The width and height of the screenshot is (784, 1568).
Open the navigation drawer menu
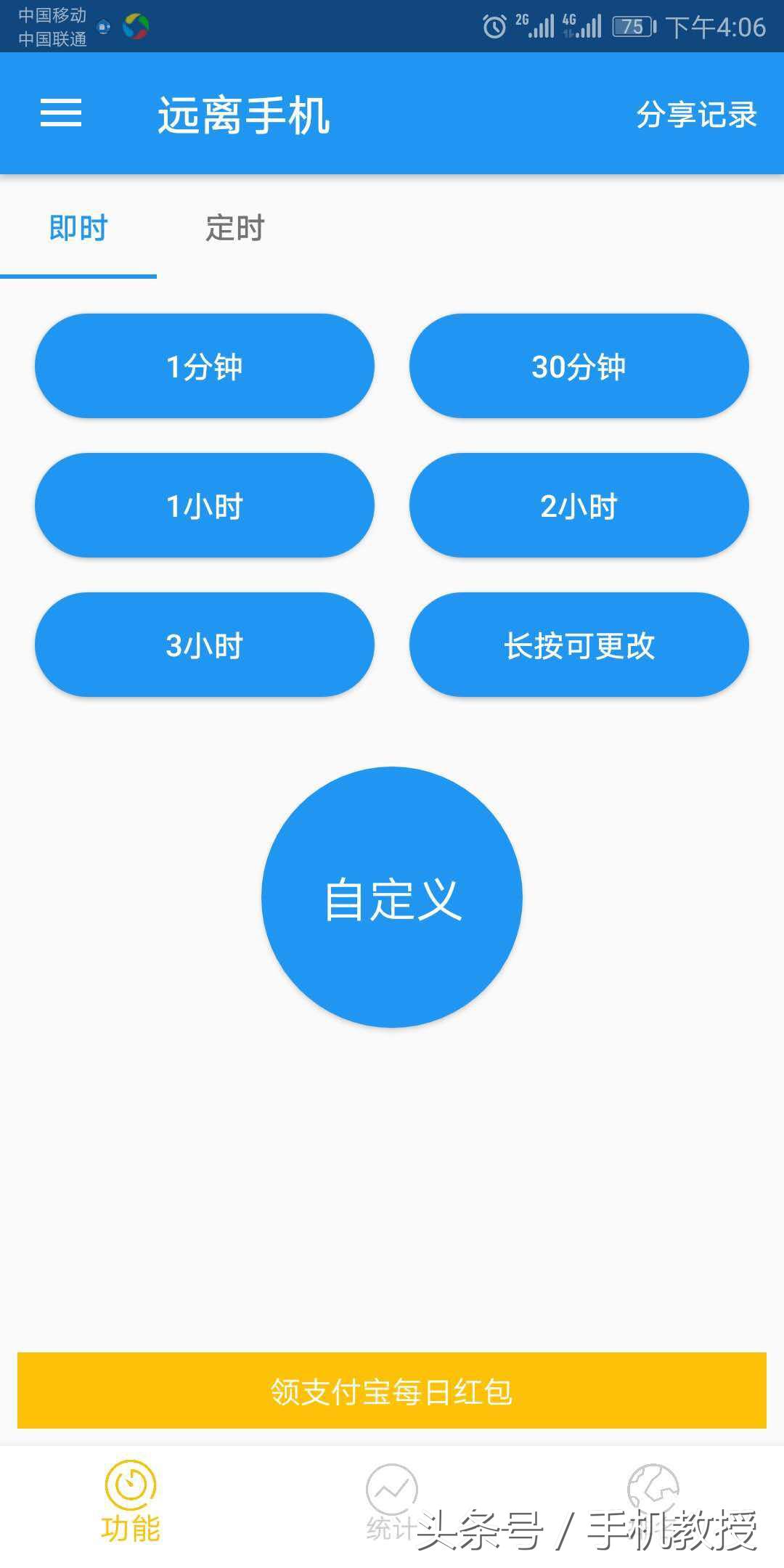pos(61,114)
